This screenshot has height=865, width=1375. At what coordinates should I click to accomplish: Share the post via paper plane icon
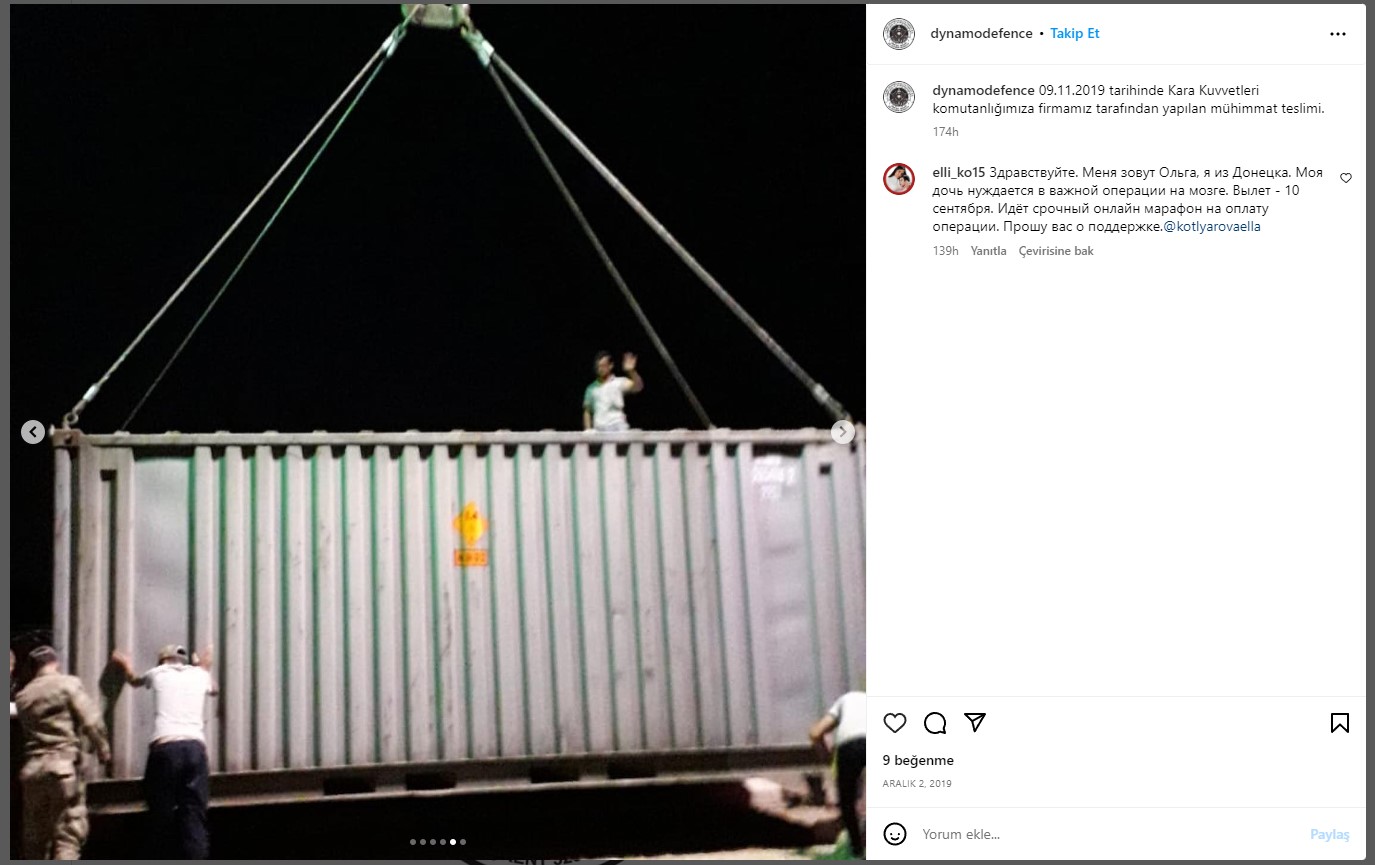(x=975, y=723)
